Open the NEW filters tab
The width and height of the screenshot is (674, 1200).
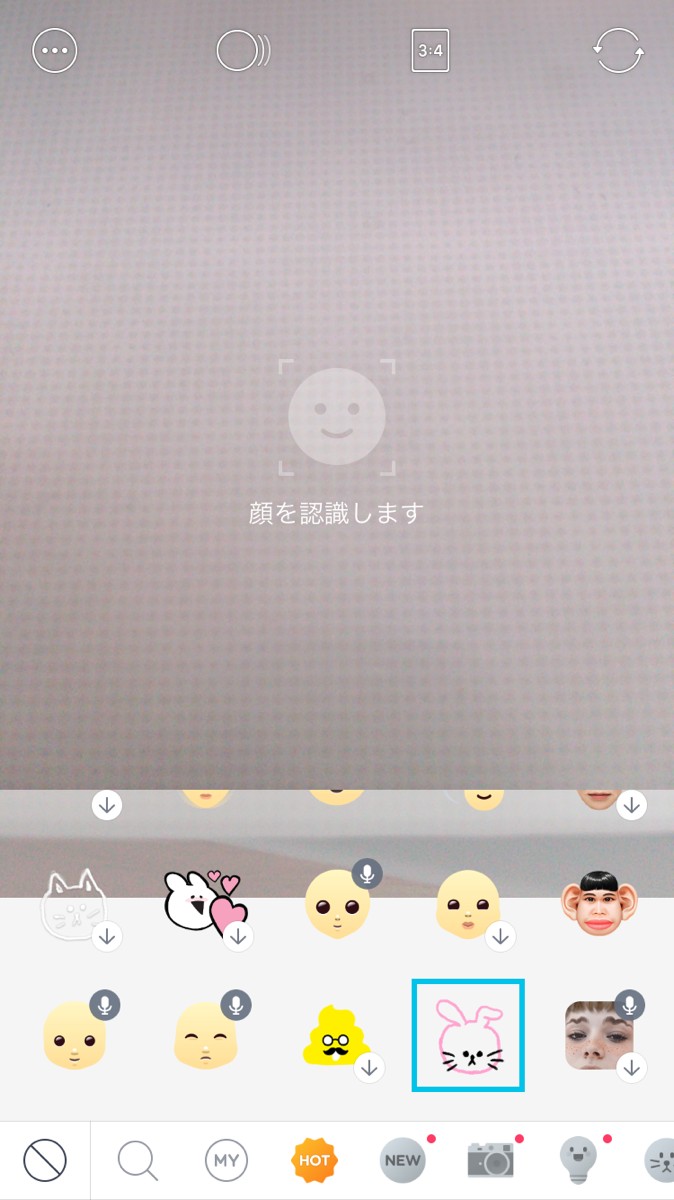403,1161
